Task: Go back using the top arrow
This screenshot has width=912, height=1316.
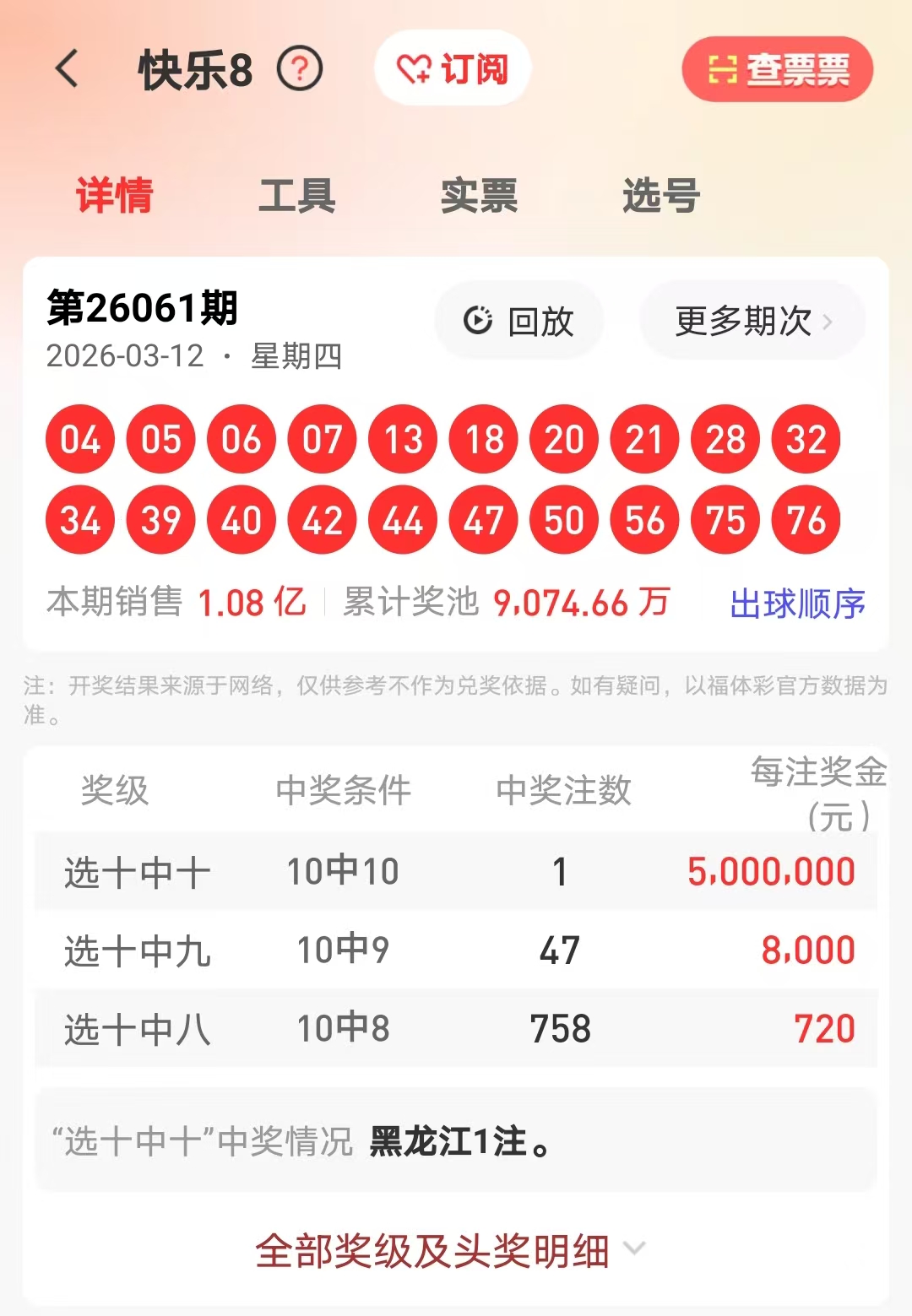Action: [x=68, y=69]
